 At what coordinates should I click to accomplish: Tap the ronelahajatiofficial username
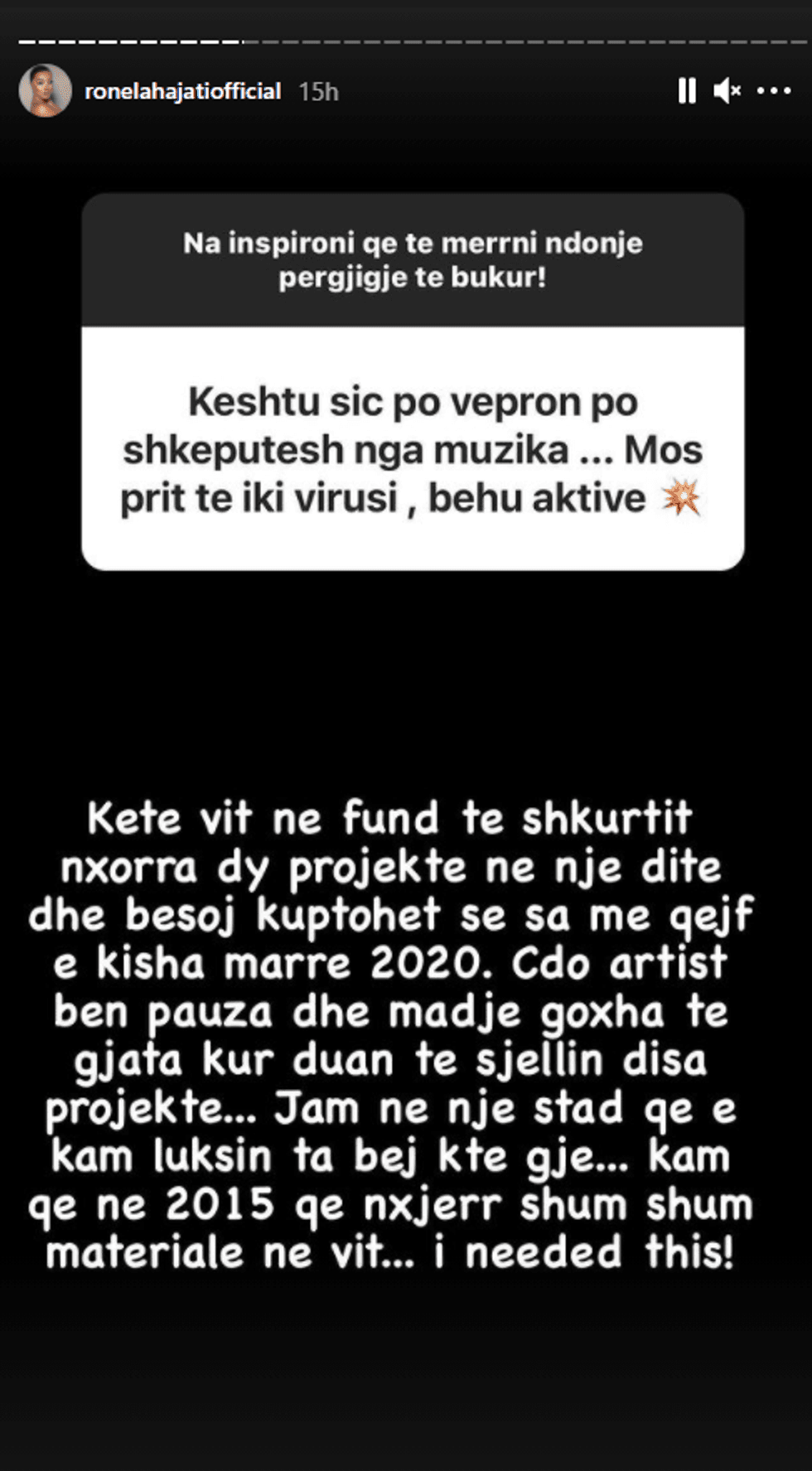pos(182,91)
